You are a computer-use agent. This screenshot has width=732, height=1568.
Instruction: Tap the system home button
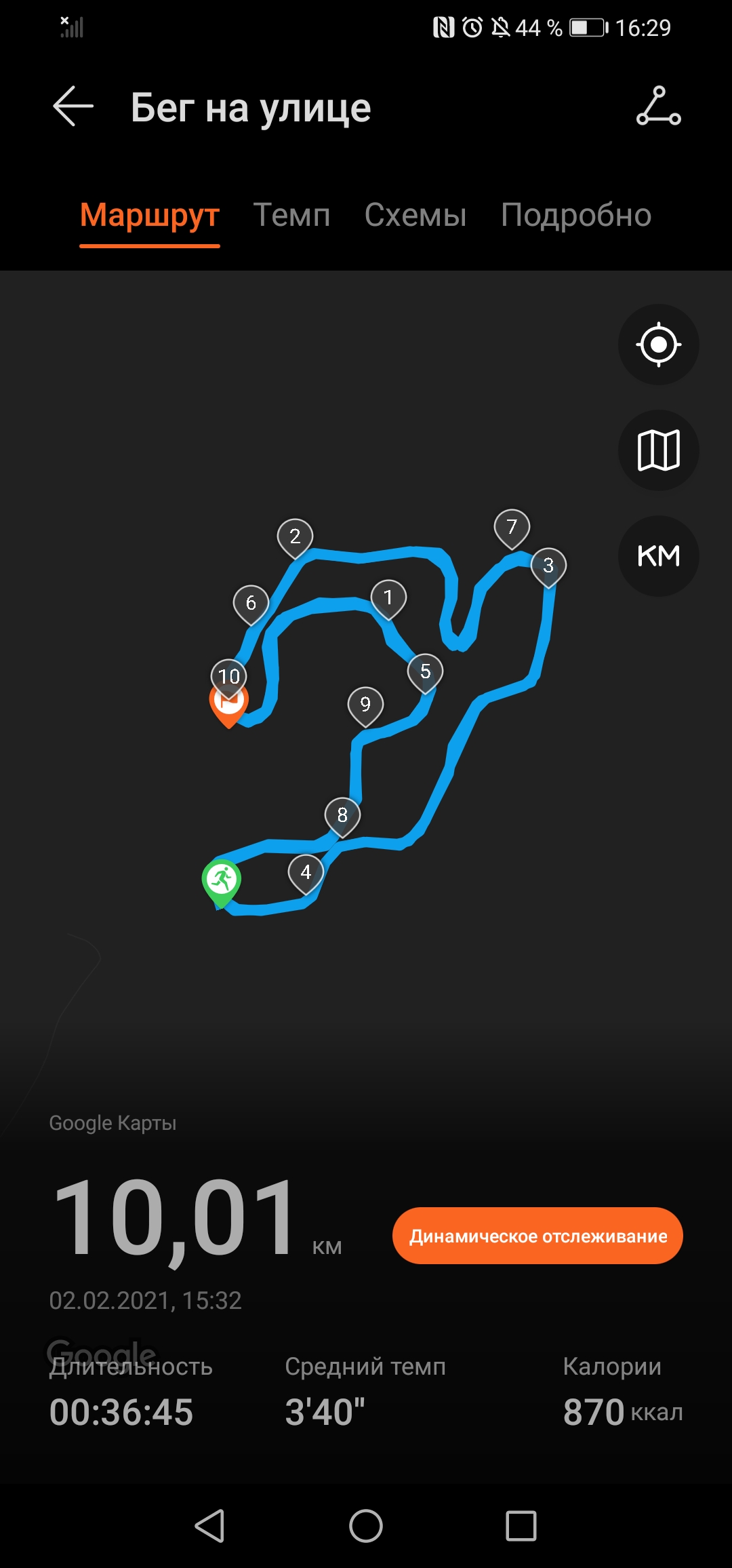[x=366, y=1526]
